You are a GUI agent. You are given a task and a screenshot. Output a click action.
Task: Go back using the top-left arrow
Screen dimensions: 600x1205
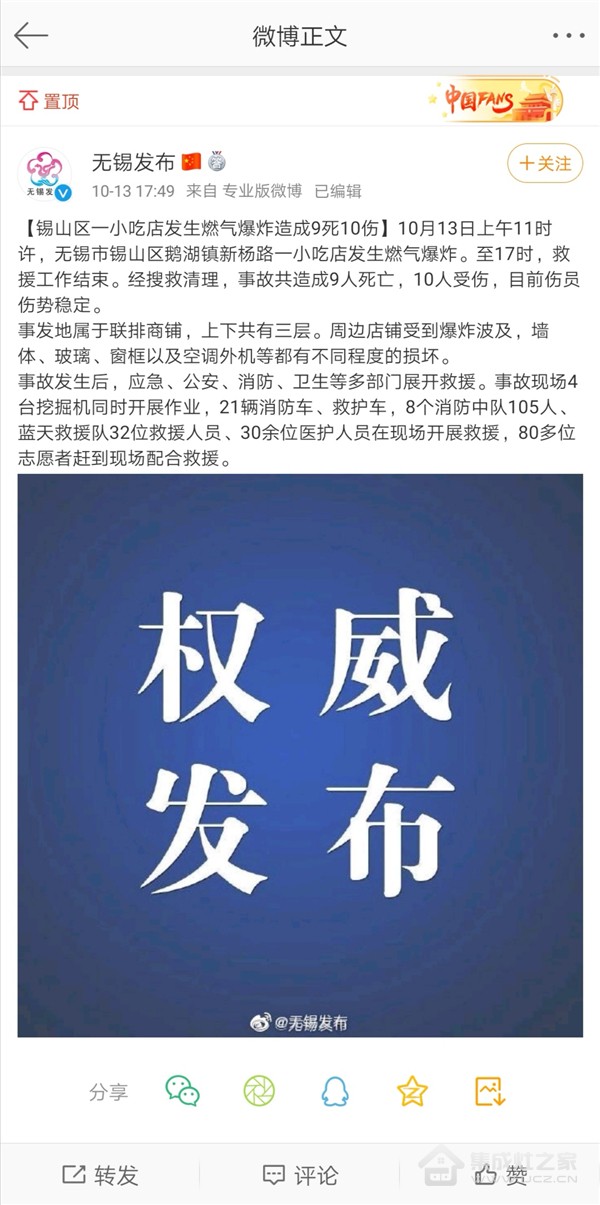[31, 36]
